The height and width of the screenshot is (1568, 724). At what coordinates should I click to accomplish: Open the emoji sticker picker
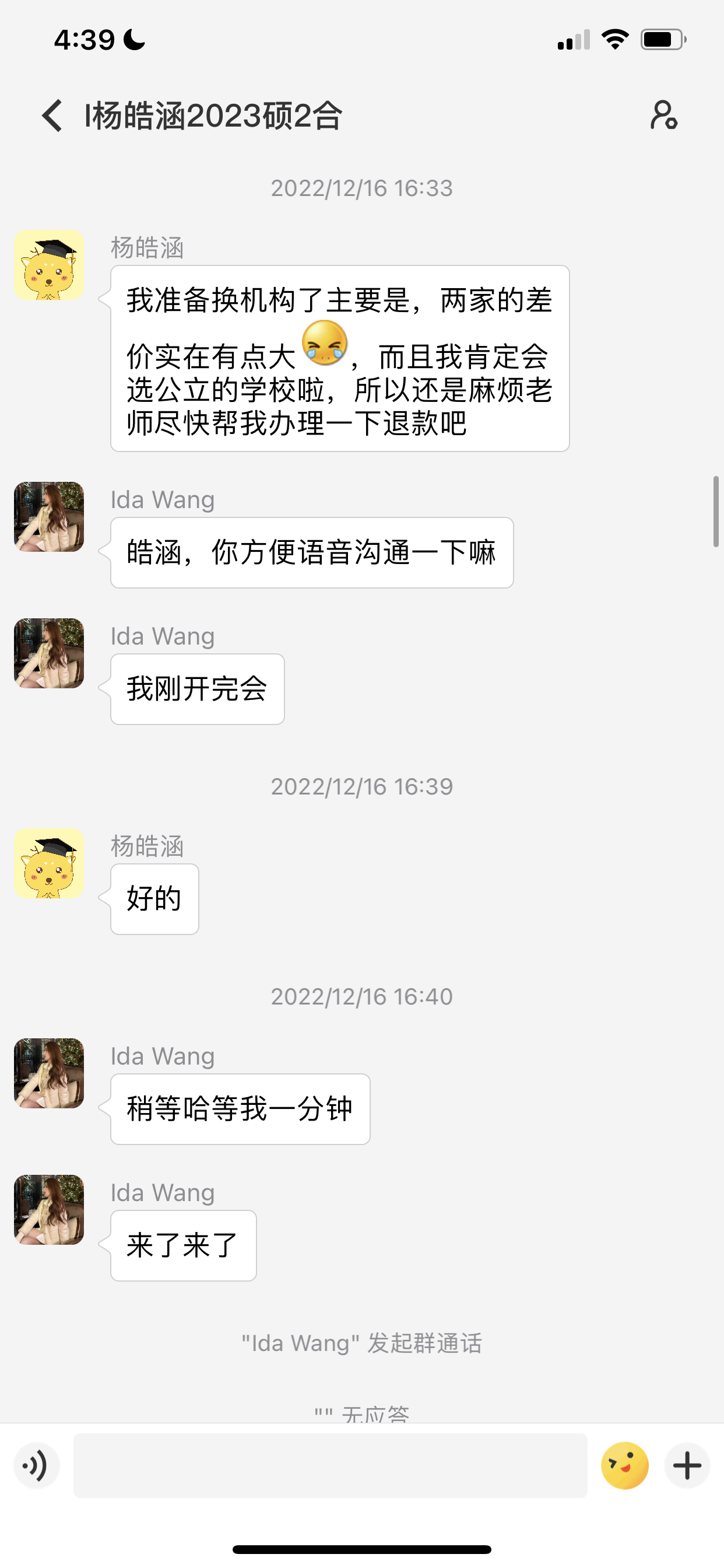(624, 1465)
